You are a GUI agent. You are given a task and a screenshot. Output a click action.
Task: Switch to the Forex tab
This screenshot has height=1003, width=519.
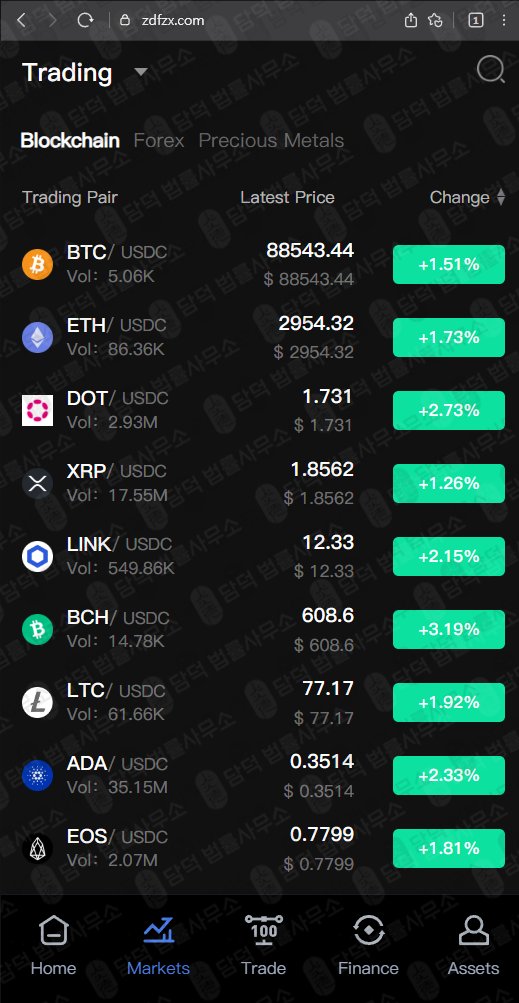point(159,141)
